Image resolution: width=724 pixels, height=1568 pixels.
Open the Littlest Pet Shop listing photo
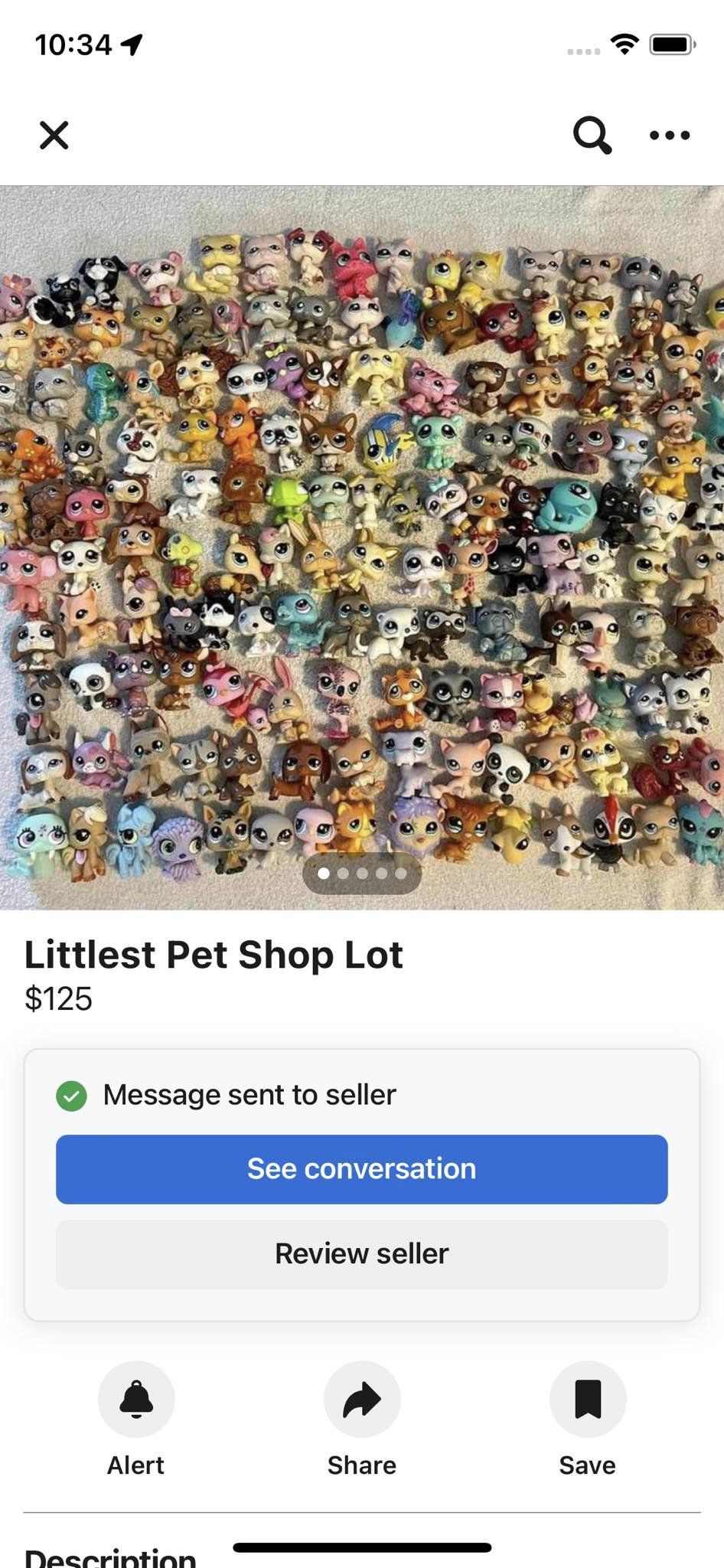point(362,547)
